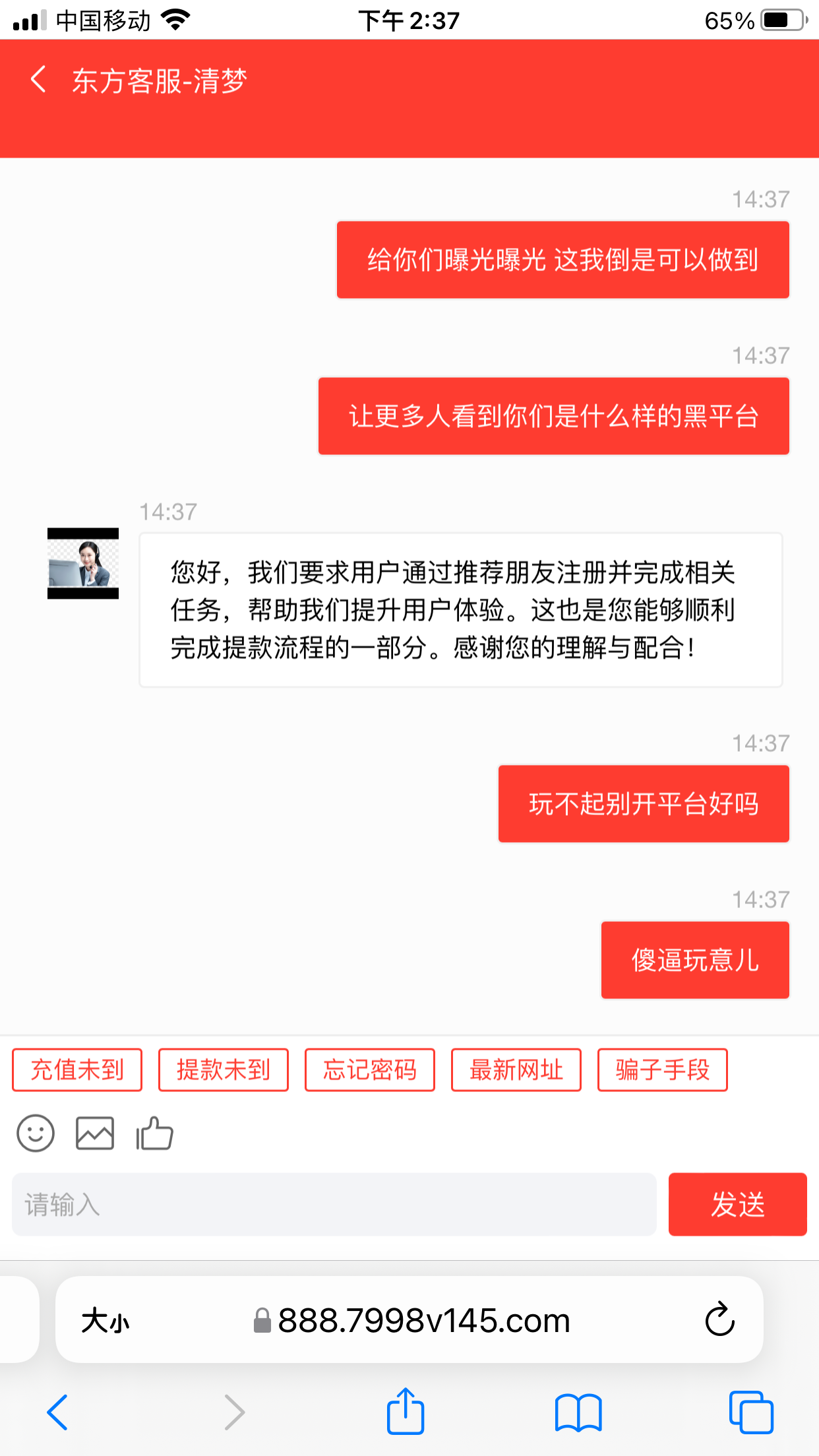This screenshot has height=1456, width=819.
Task: Open the Safari share sheet
Action: pos(405,1410)
